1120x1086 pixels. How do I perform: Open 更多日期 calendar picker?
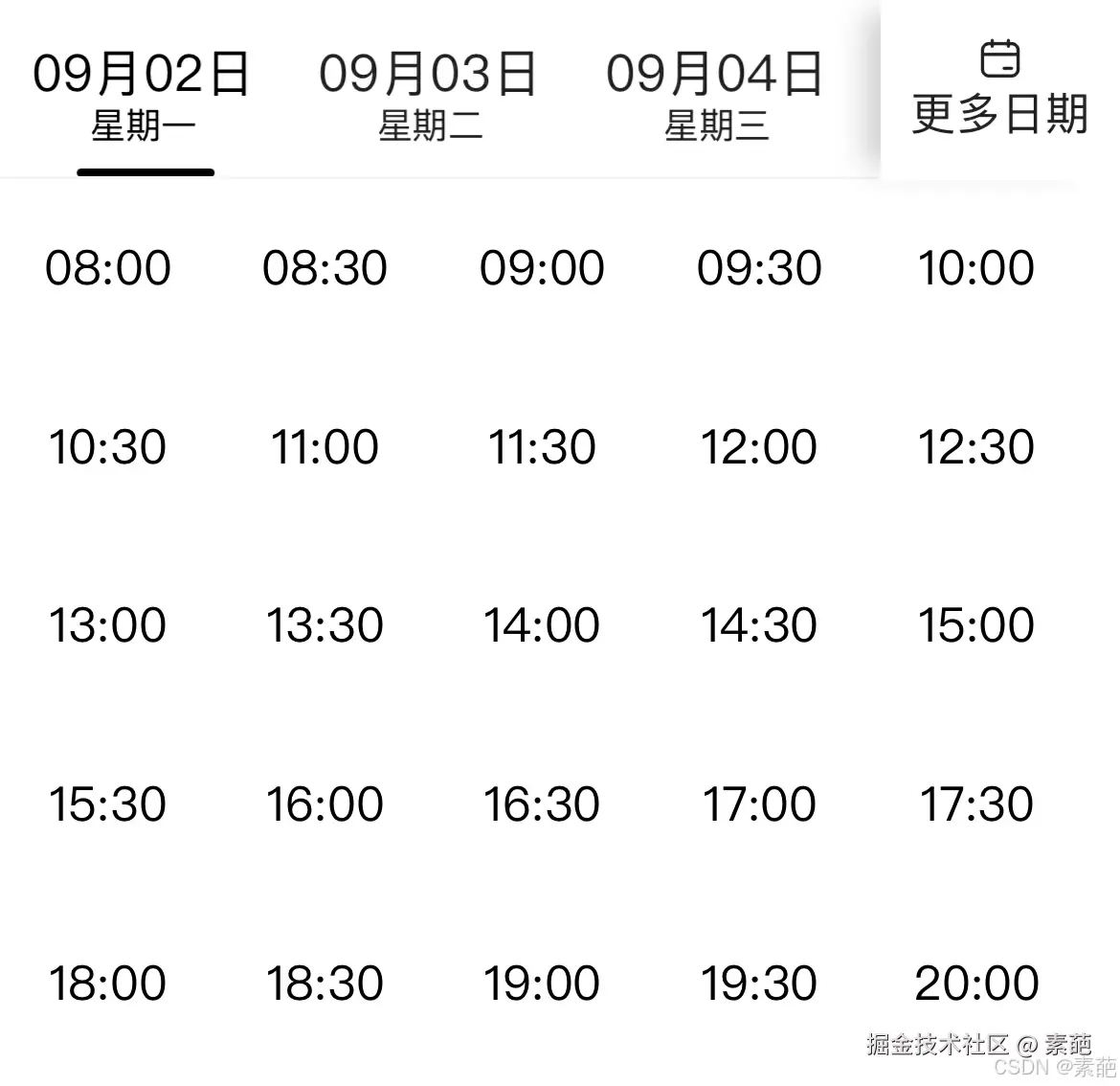coord(999,91)
